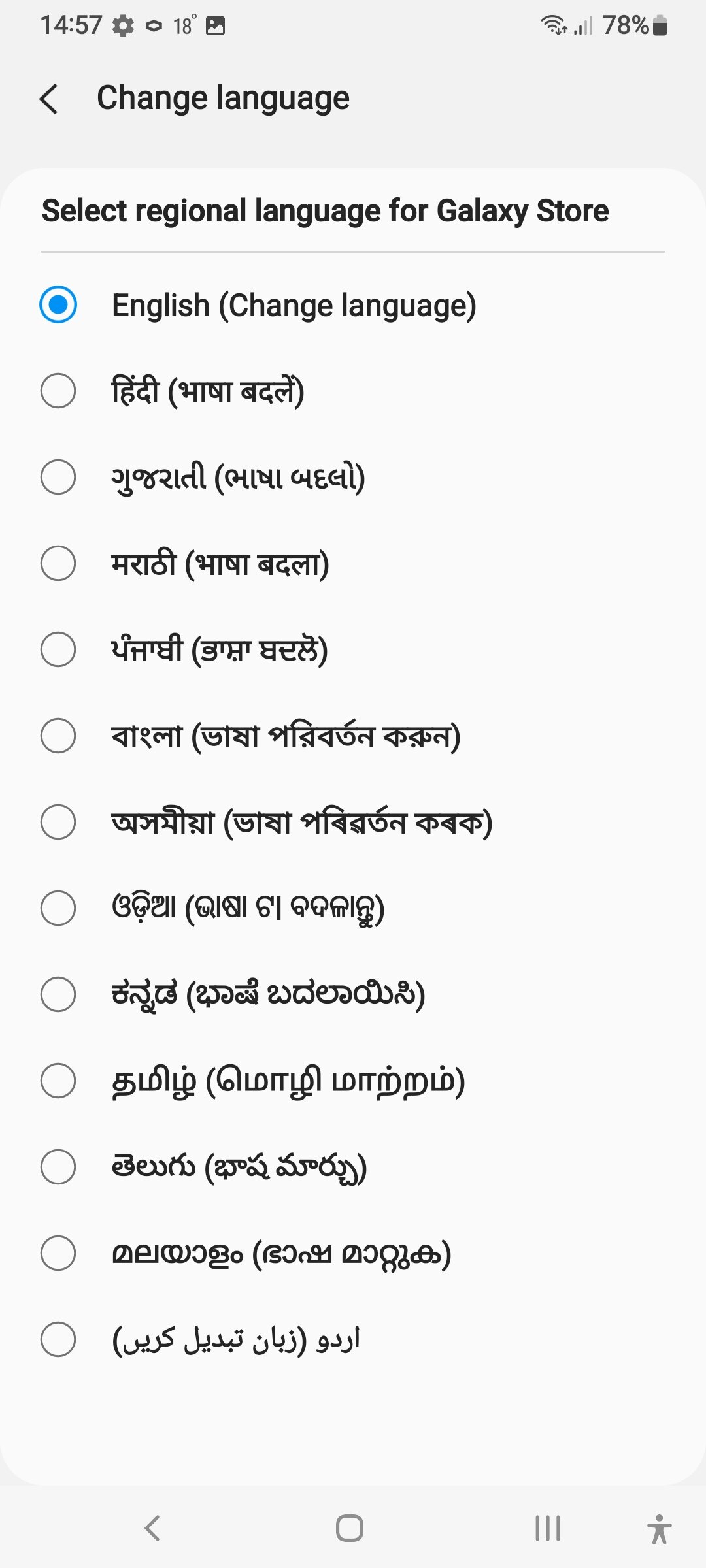Choose the తెలుగు (Telugu) radio button
This screenshot has width=706, height=1568.
58,1167
